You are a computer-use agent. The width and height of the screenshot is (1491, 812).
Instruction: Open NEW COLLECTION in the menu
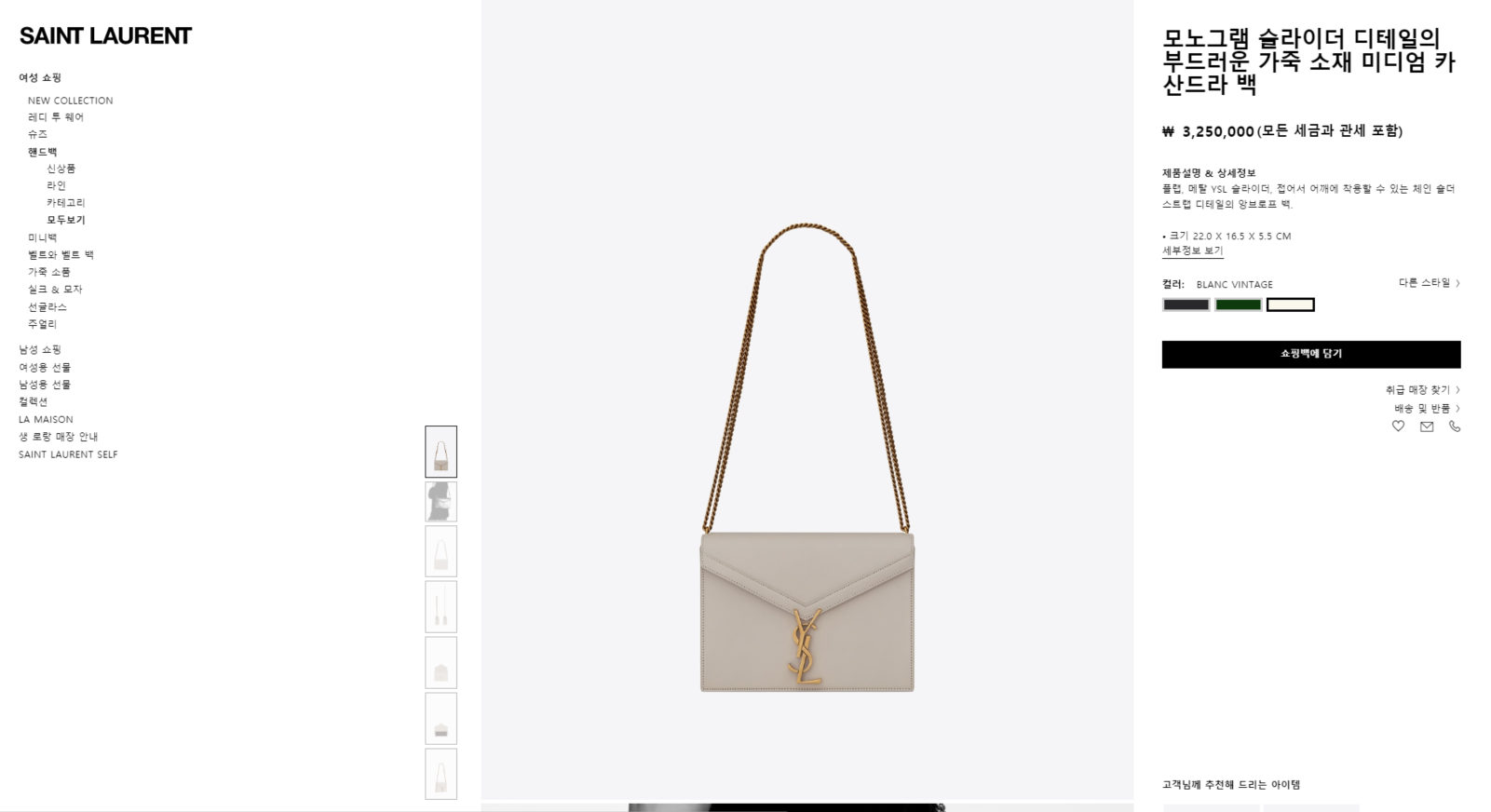coord(70,101)
